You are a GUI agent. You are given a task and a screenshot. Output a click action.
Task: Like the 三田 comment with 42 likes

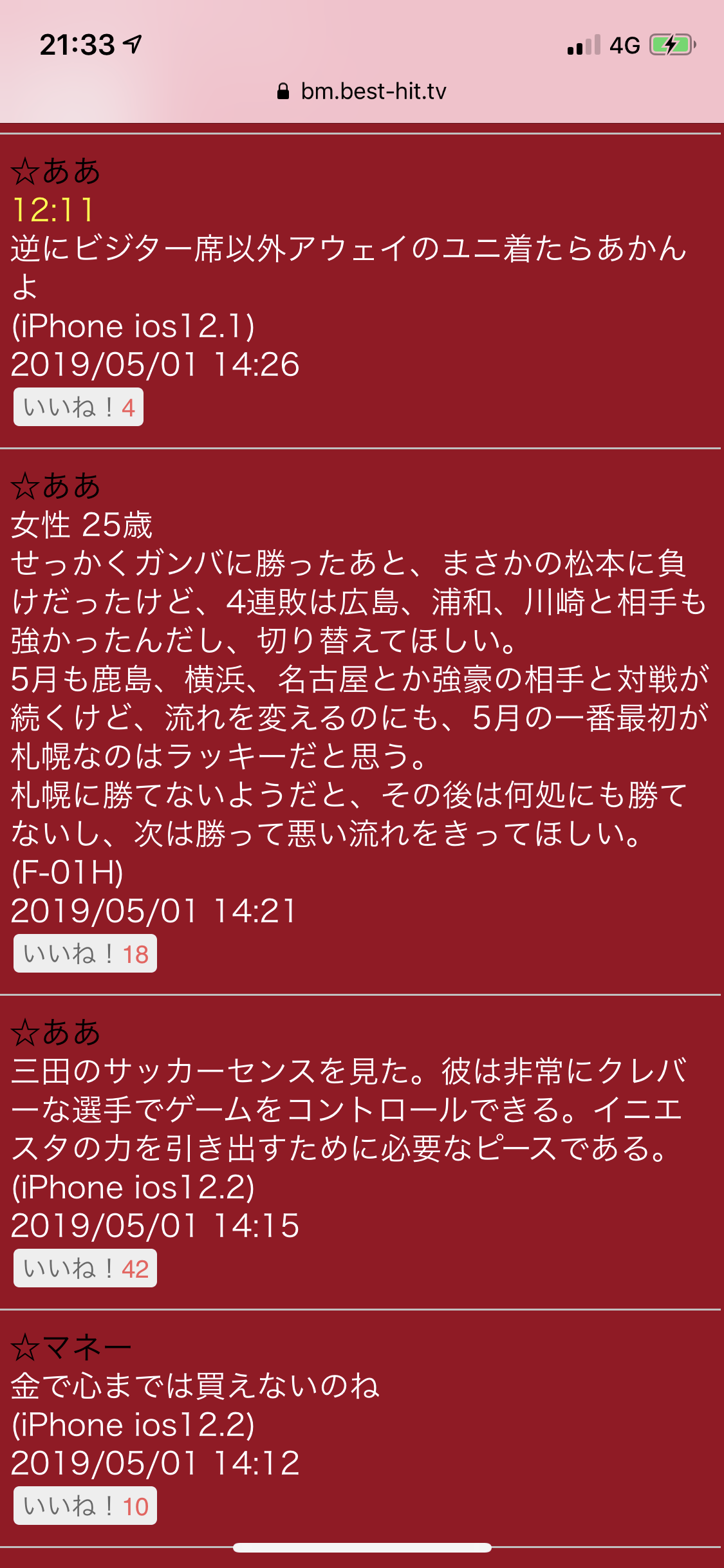[x=85, y=1268]
